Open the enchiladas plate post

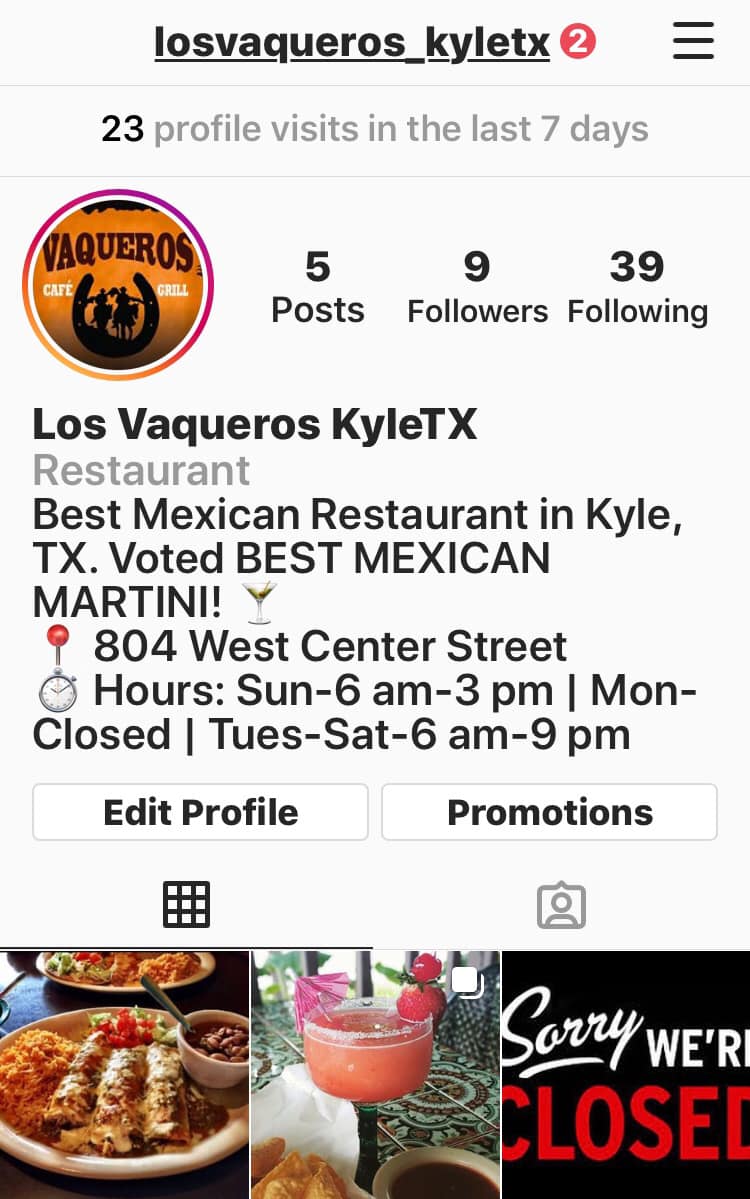pos(124,1074)
